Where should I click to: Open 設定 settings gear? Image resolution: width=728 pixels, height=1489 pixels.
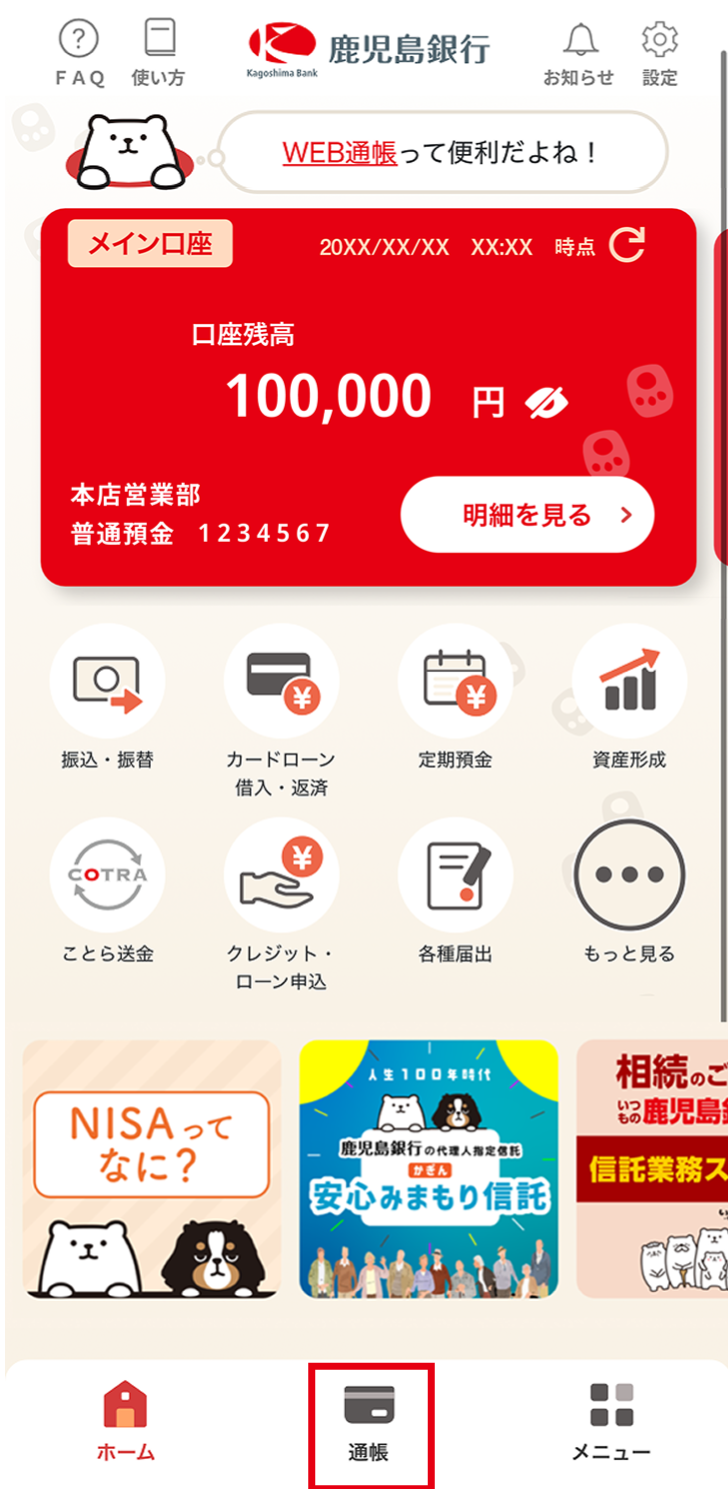point(659,53)
